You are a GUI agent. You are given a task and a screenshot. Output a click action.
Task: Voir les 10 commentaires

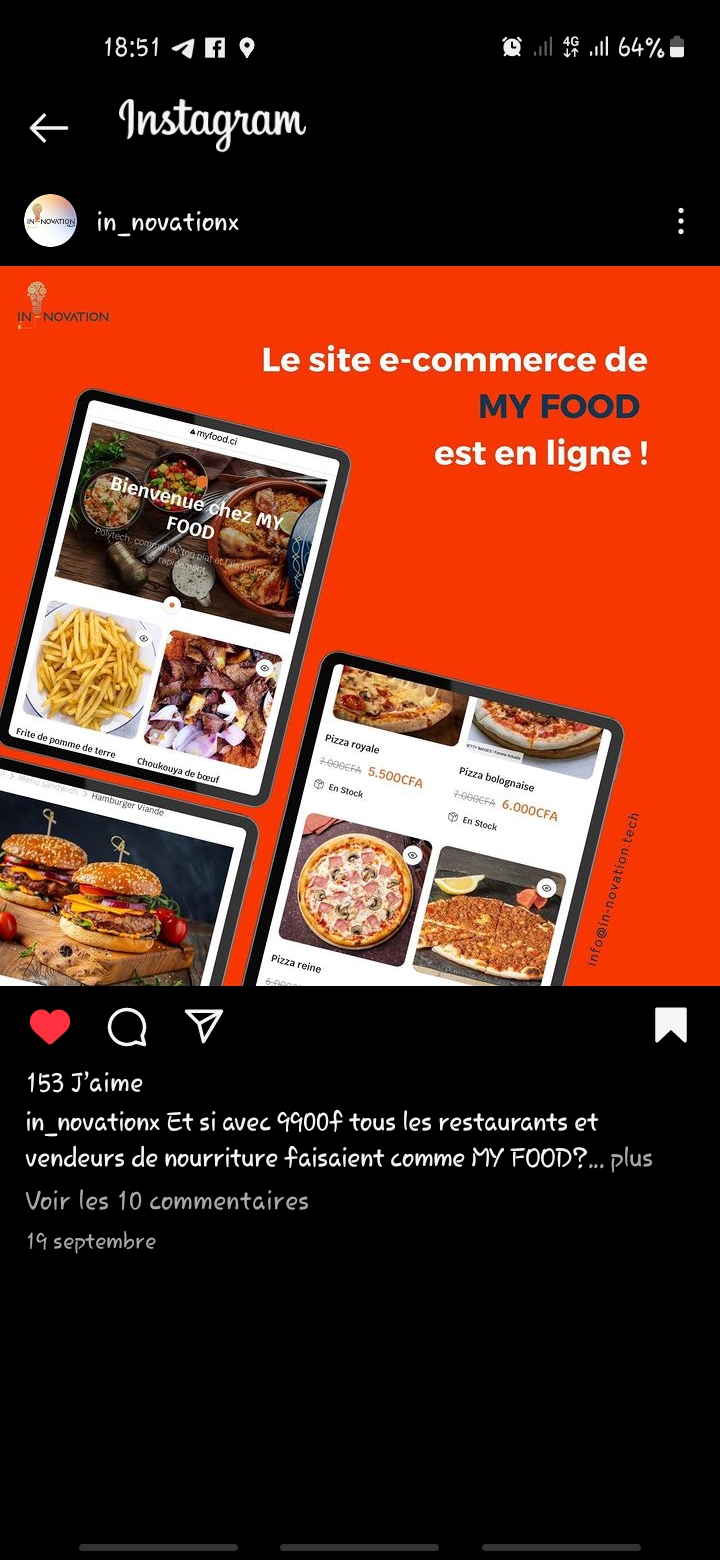(167, 1200)
